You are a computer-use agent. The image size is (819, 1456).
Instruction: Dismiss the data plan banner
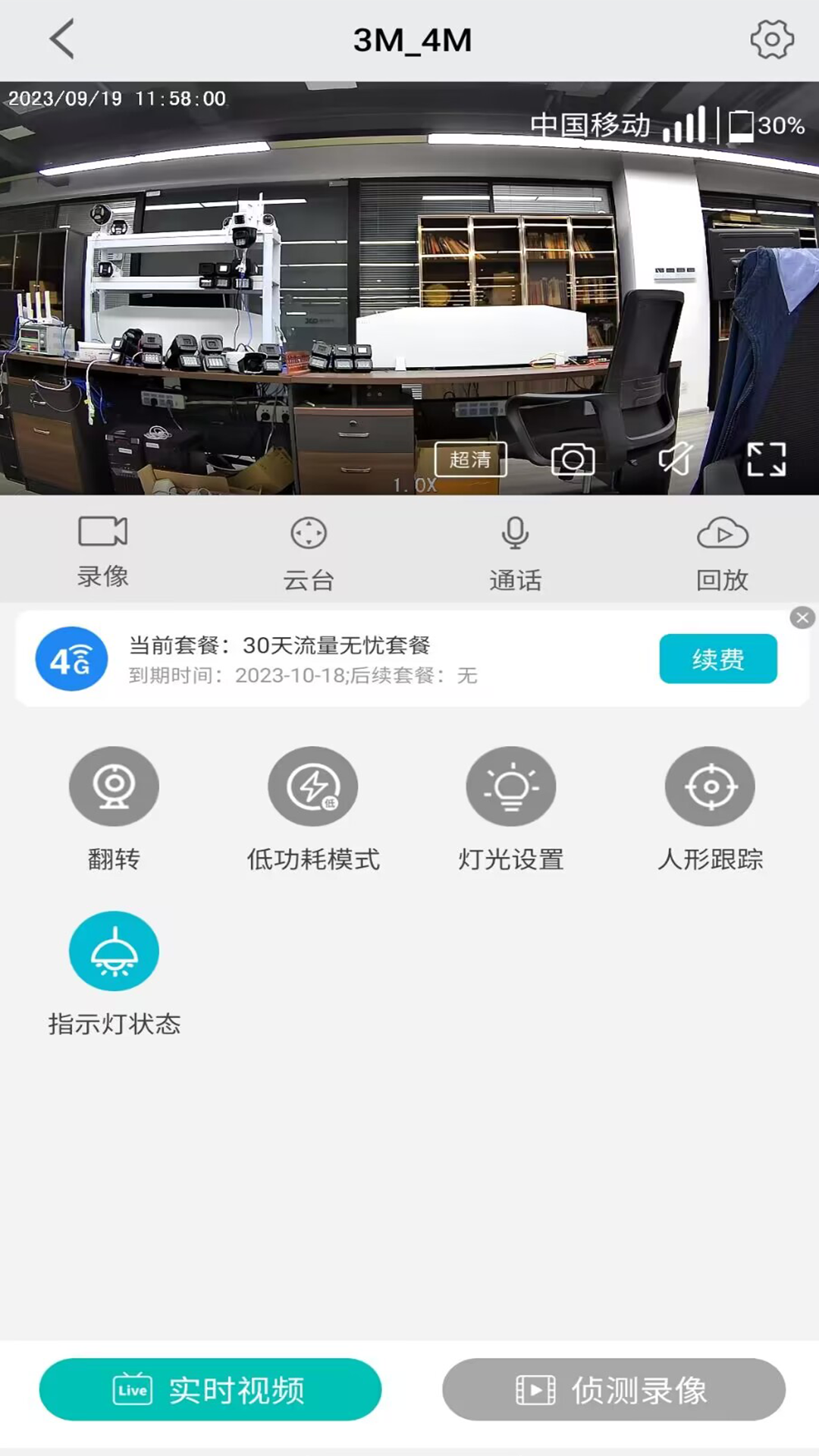(802, 618)
